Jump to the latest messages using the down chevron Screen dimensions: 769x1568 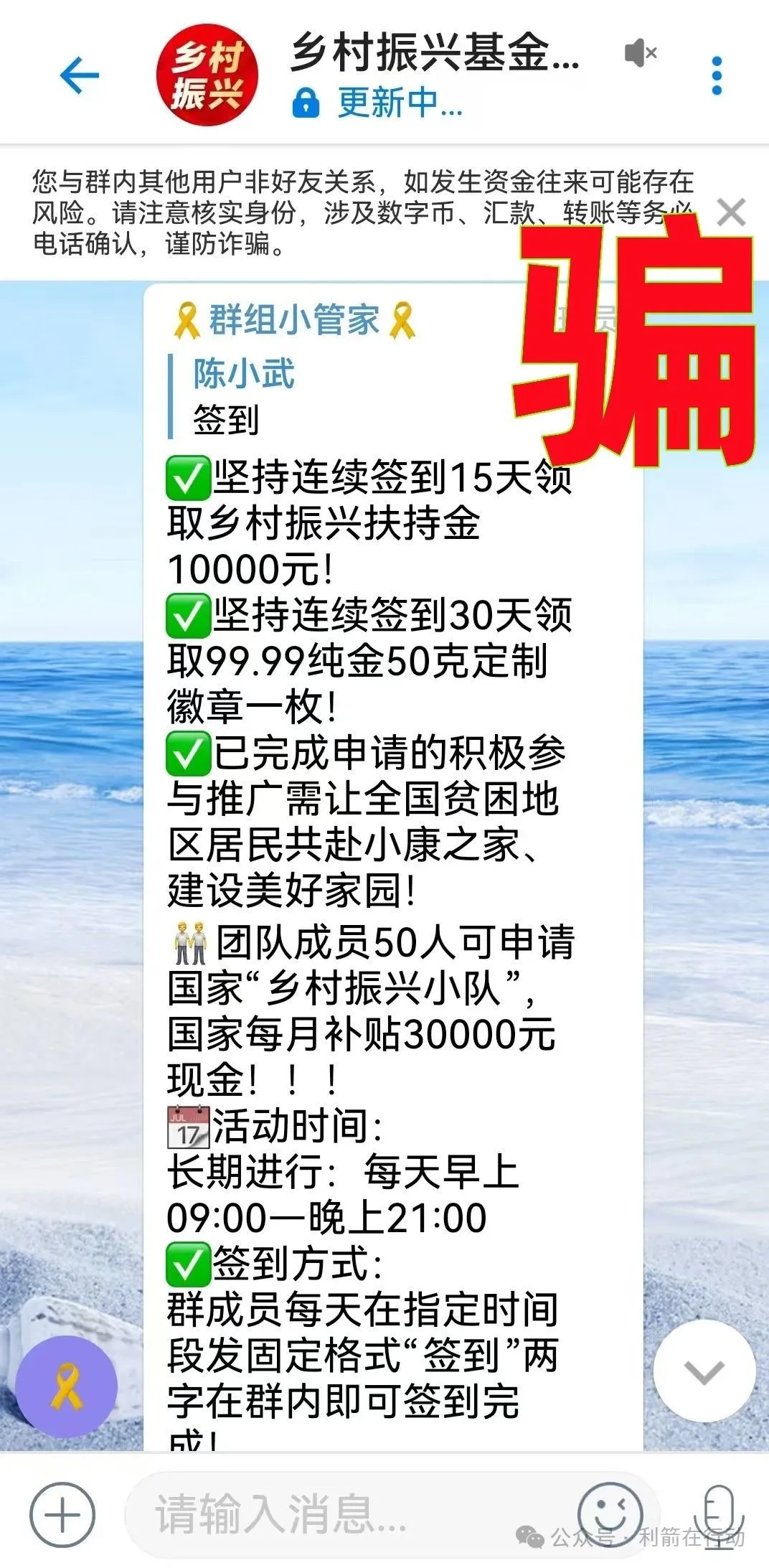pos(704,1373)
